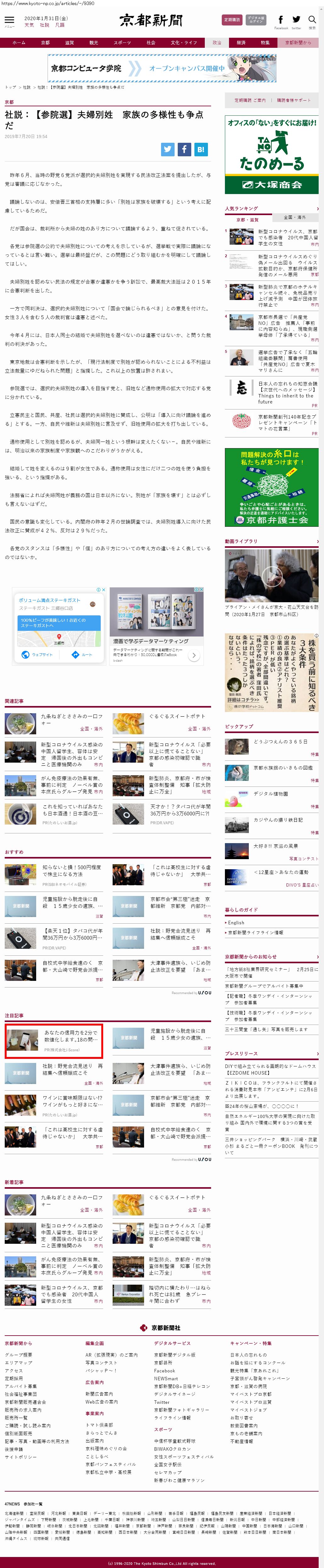Open the hamburger menu
Image resolution: width=324 pixels, height=1568 pixels.
click(x=9, y=21)
